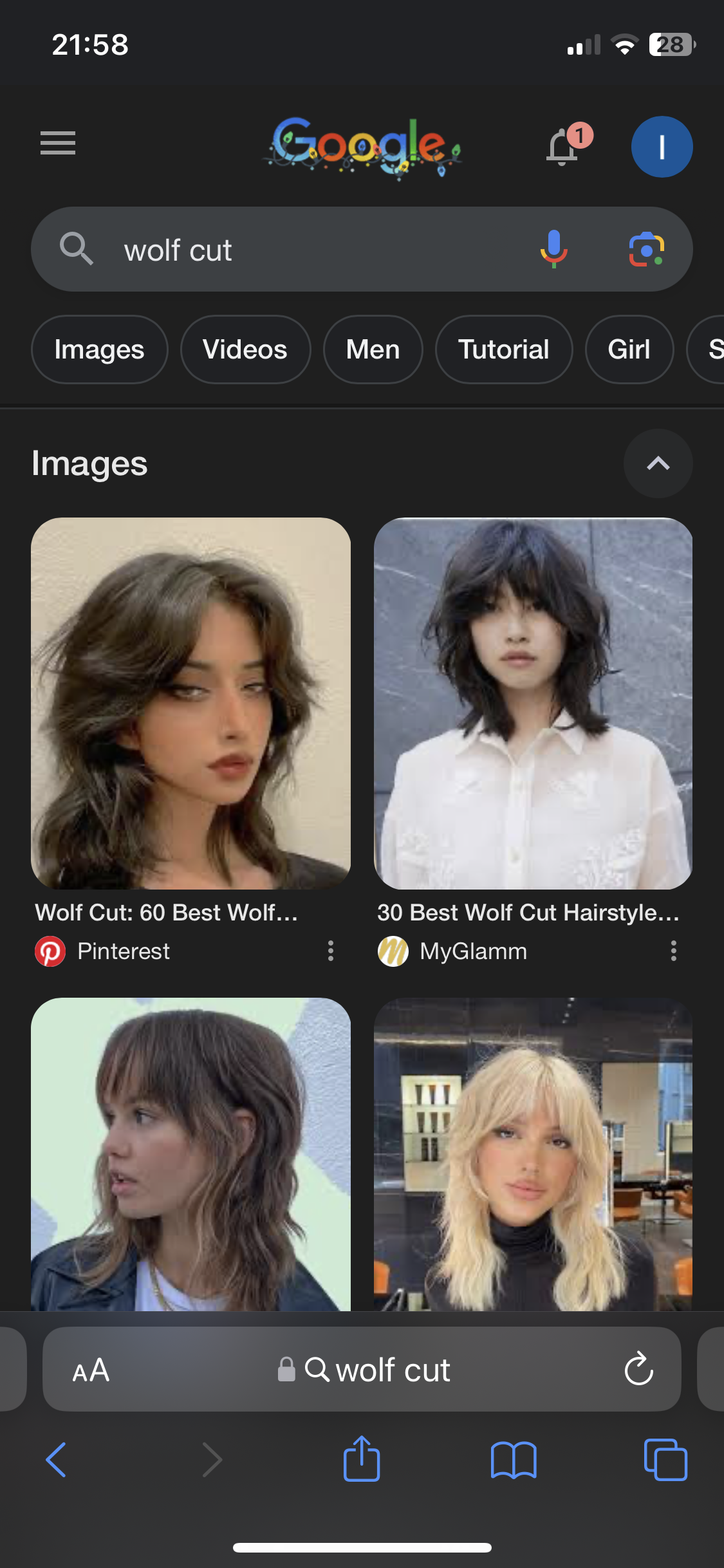Go back to the previous page
The height and width of the screenshot is (1568, 724).
point(57,1459)
